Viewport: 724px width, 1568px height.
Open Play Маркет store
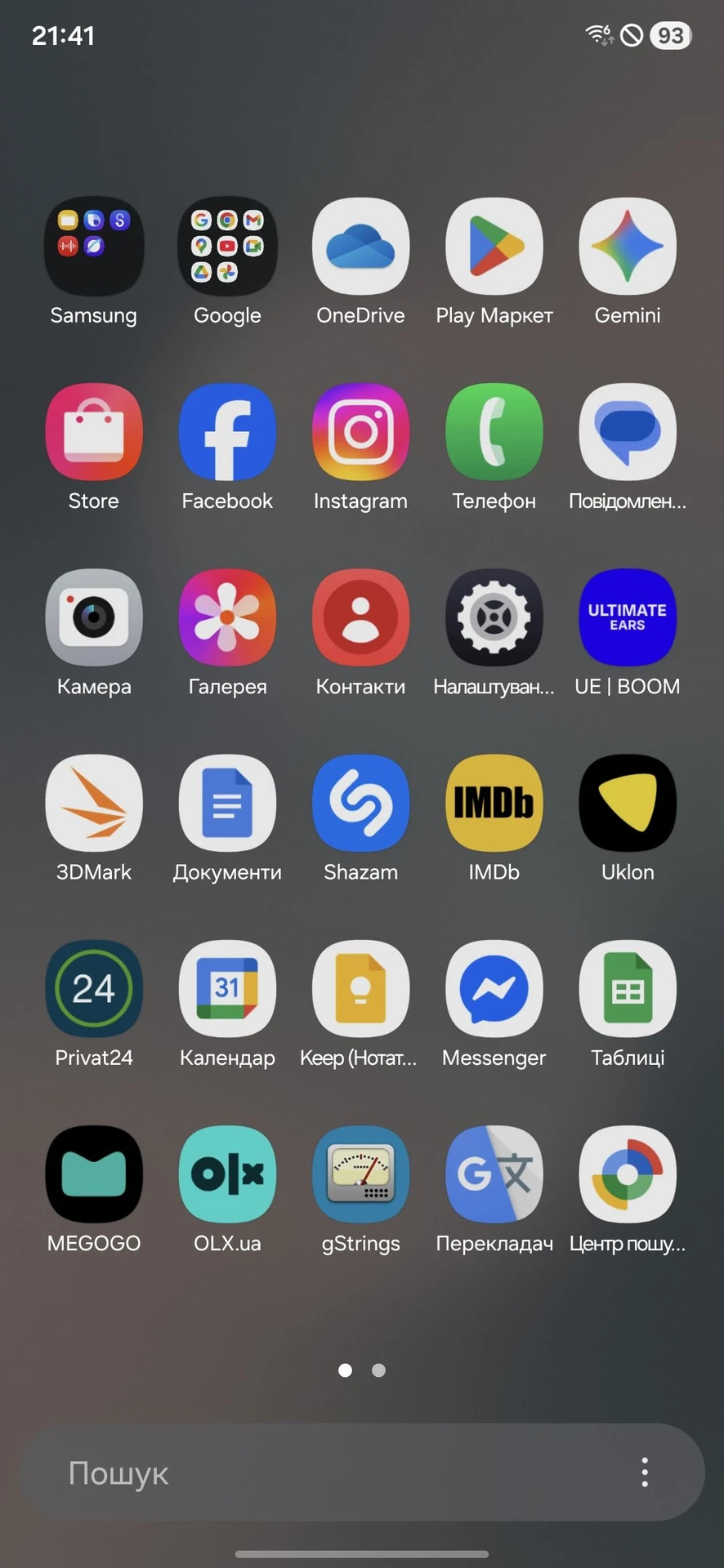click(x=494, y=246)
